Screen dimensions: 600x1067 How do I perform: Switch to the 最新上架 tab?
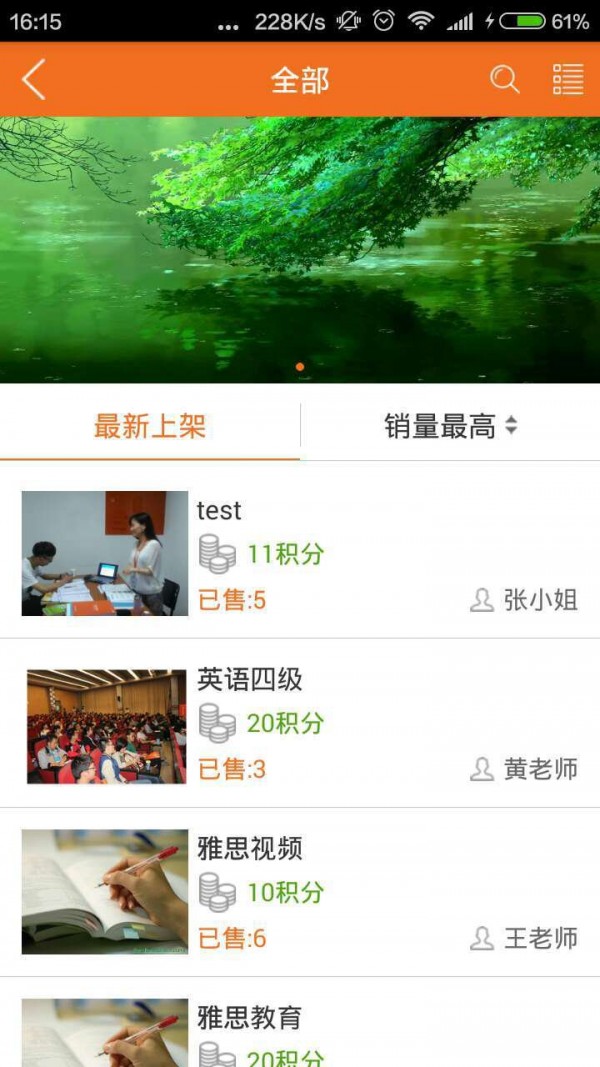click(150, 427)
